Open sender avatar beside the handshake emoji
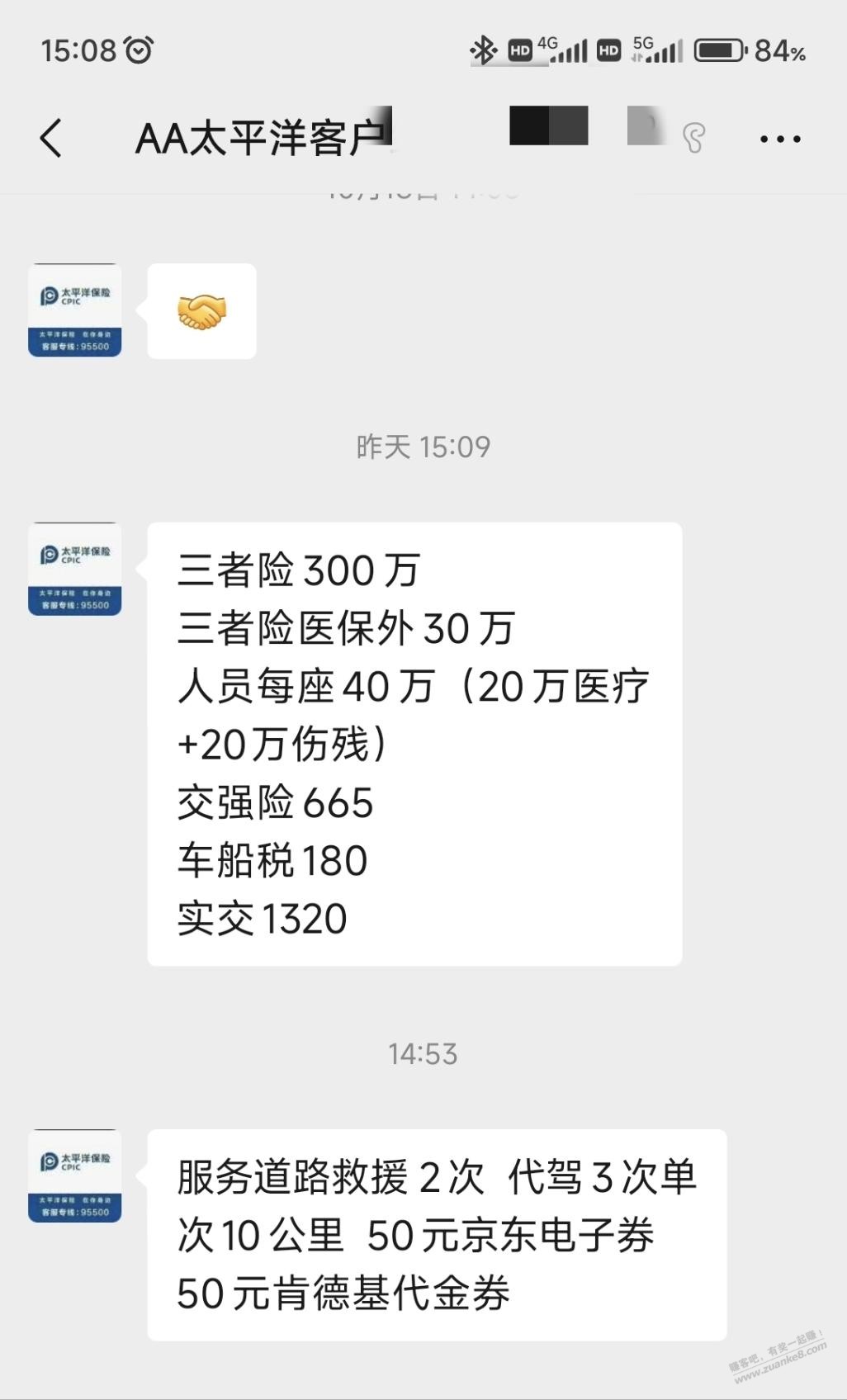The width and height of the screenshot is (847, 1400). [x=75, y=310]
